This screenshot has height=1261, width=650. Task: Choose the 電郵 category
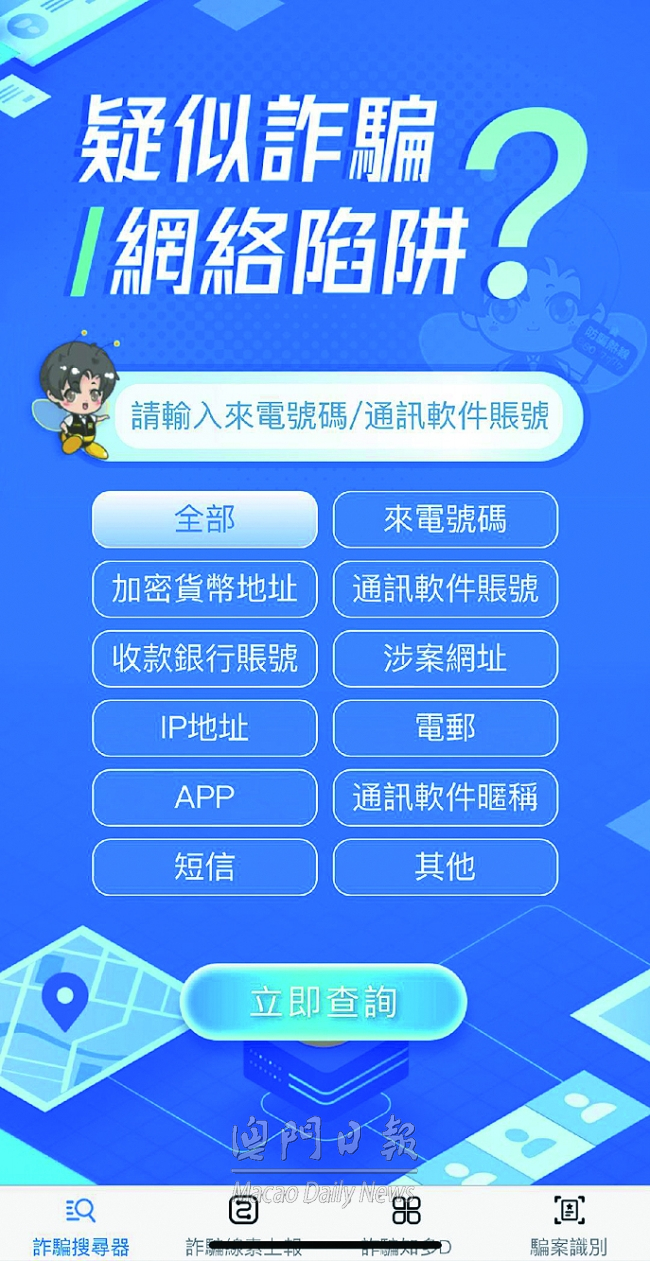pyautogui.click(x=445, y=728)
